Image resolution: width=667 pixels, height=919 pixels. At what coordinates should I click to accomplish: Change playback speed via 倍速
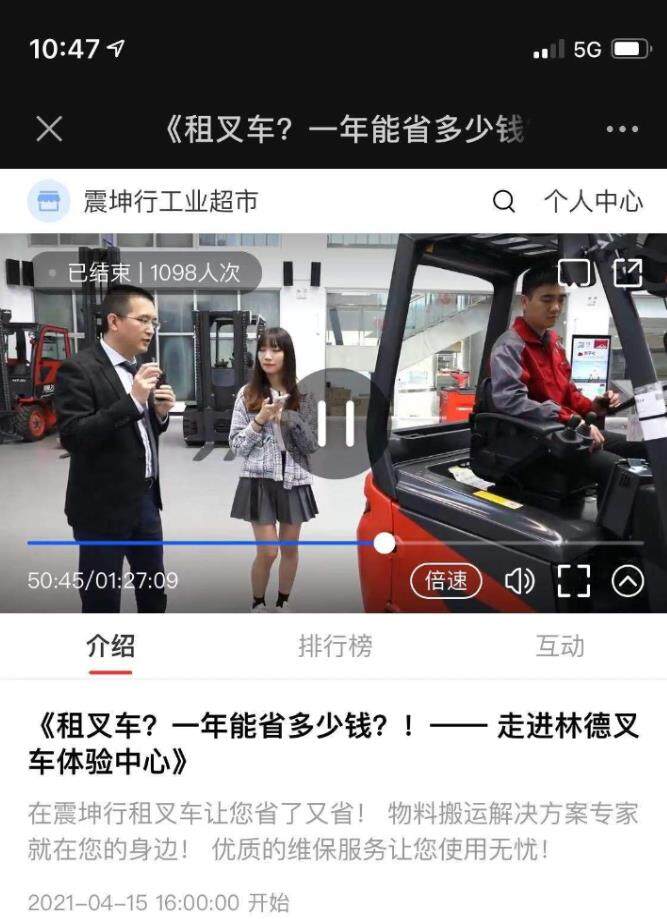pos(446,581)
